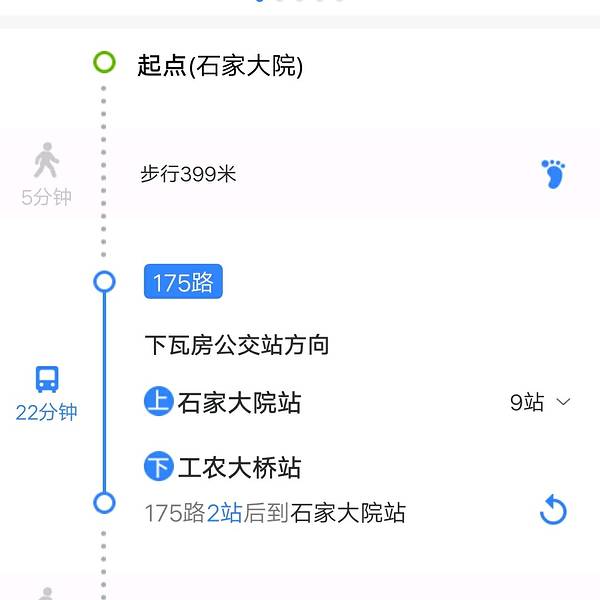This screenshot has height=600, width=600.
Task: Expand the 9站 stops list
Action: (x=541, y=403)
